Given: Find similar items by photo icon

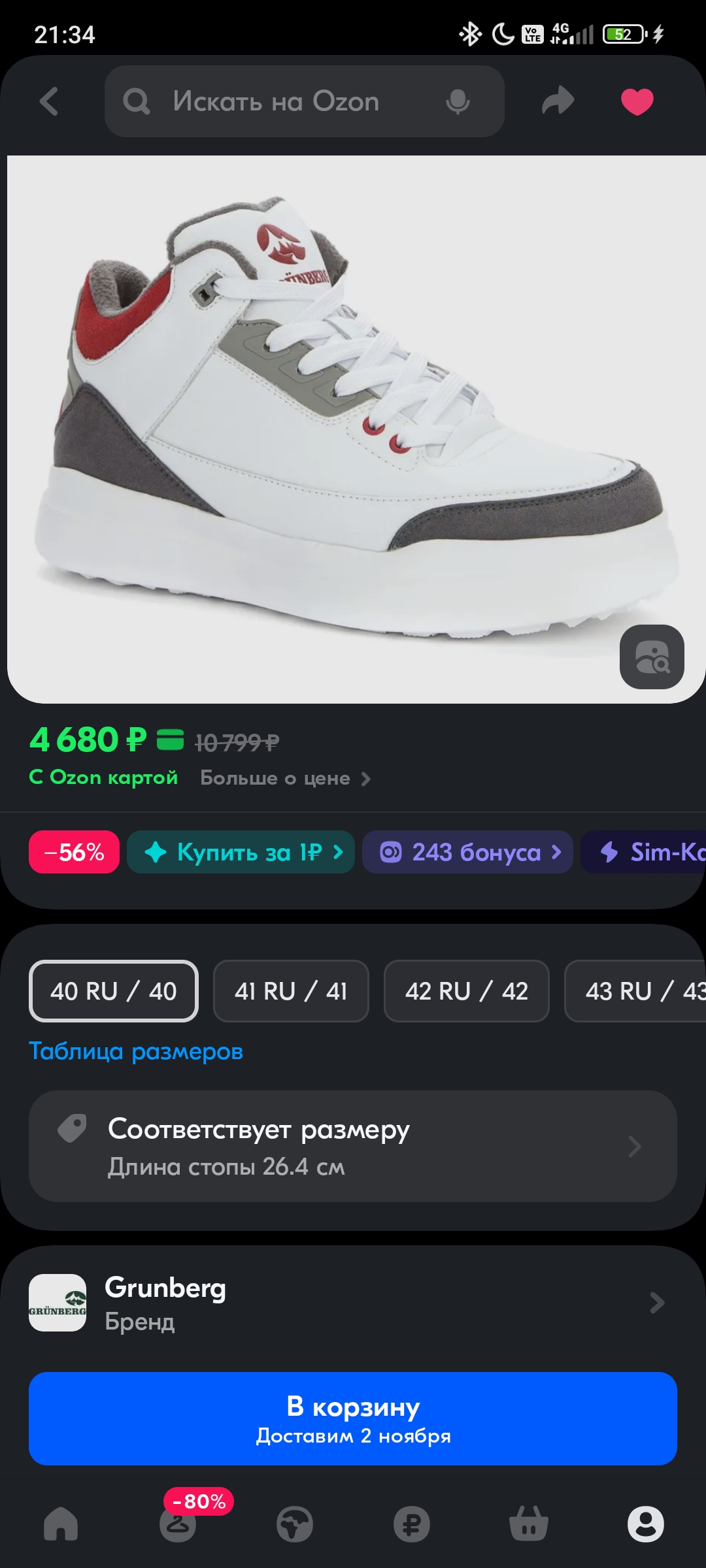Looking at the screenshot, I should click(652, 657).
